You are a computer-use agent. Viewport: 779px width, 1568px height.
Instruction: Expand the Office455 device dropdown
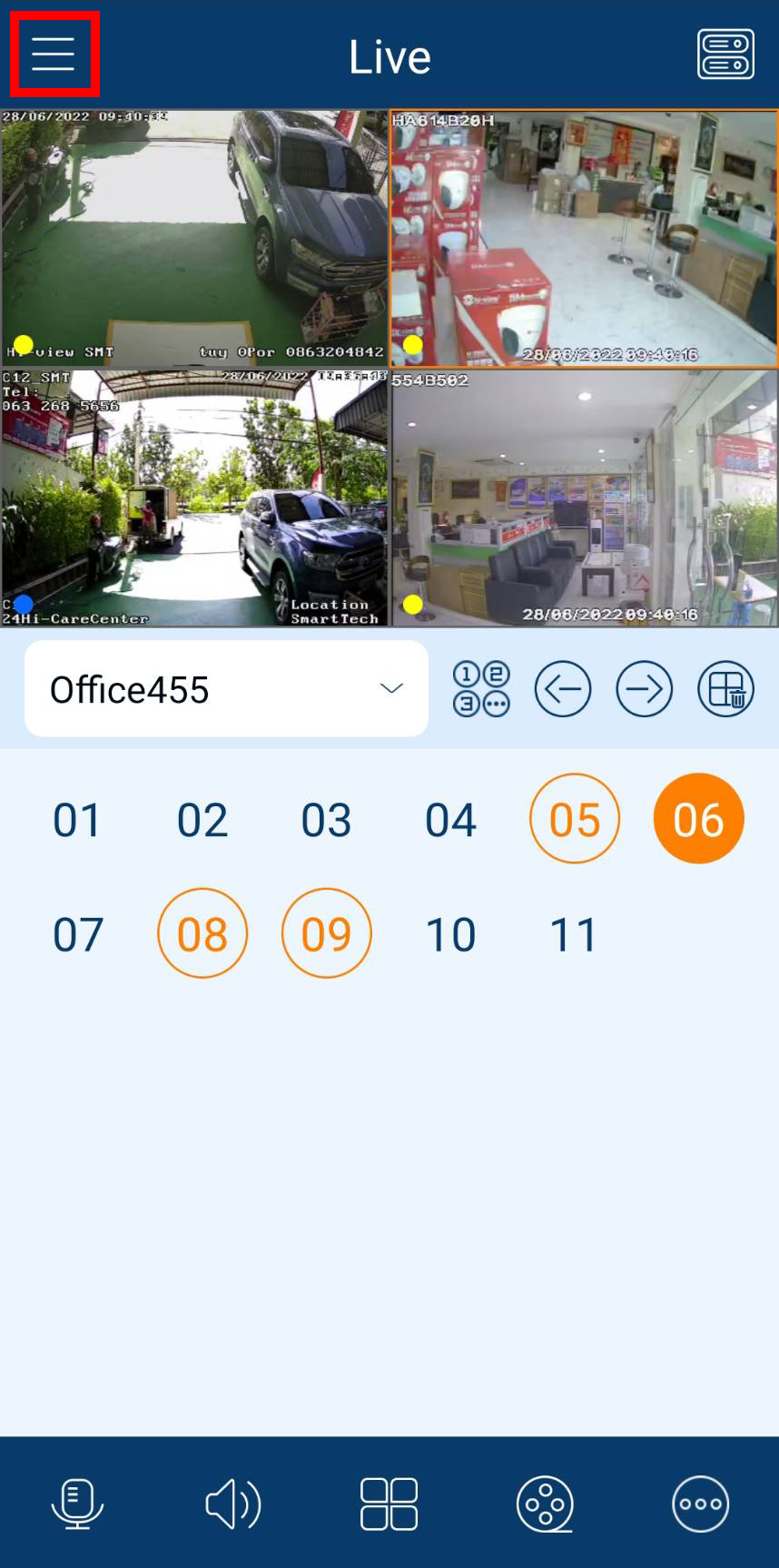click(226, 689)
